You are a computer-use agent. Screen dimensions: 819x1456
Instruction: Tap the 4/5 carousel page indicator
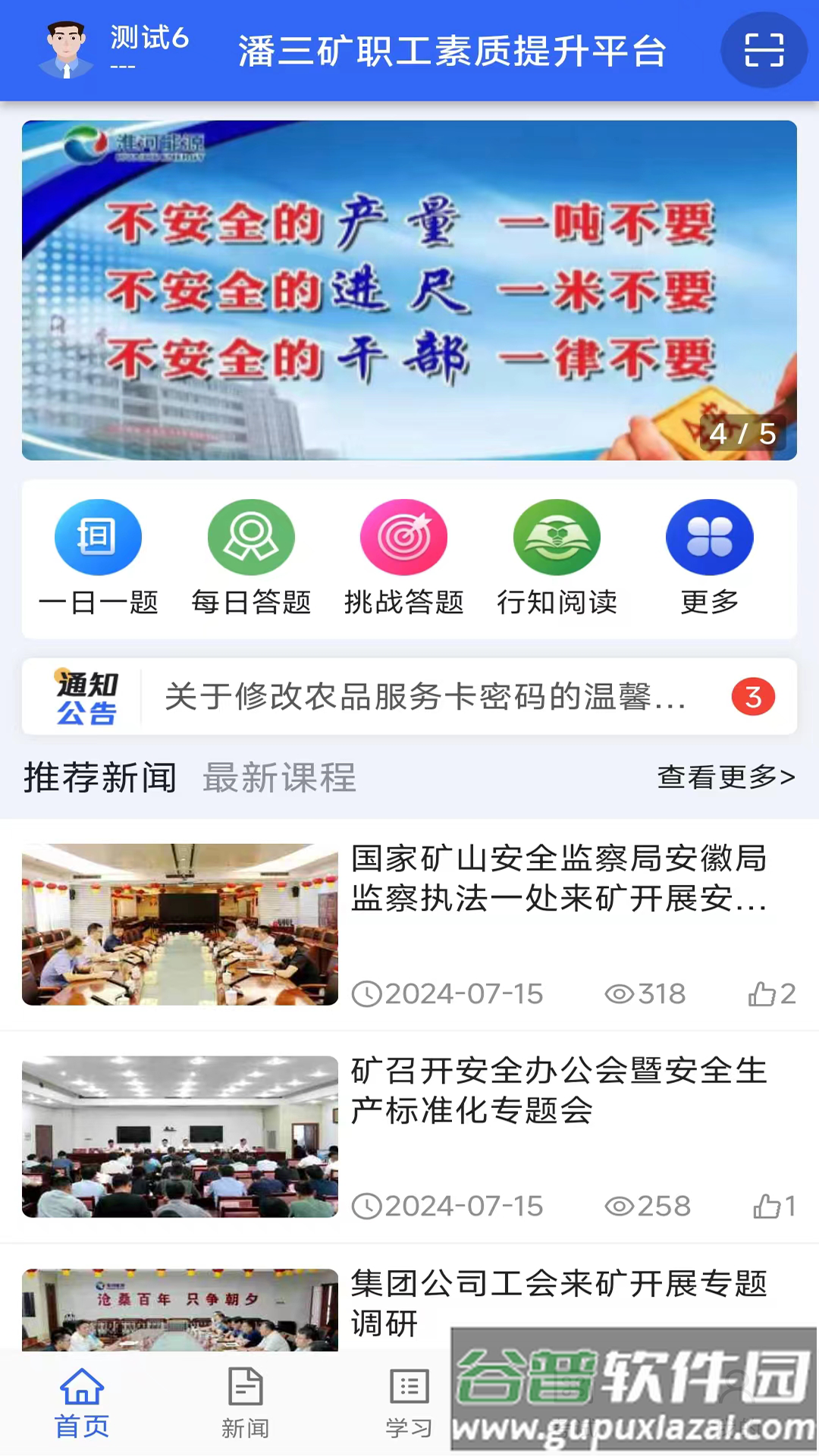point(743,434)
